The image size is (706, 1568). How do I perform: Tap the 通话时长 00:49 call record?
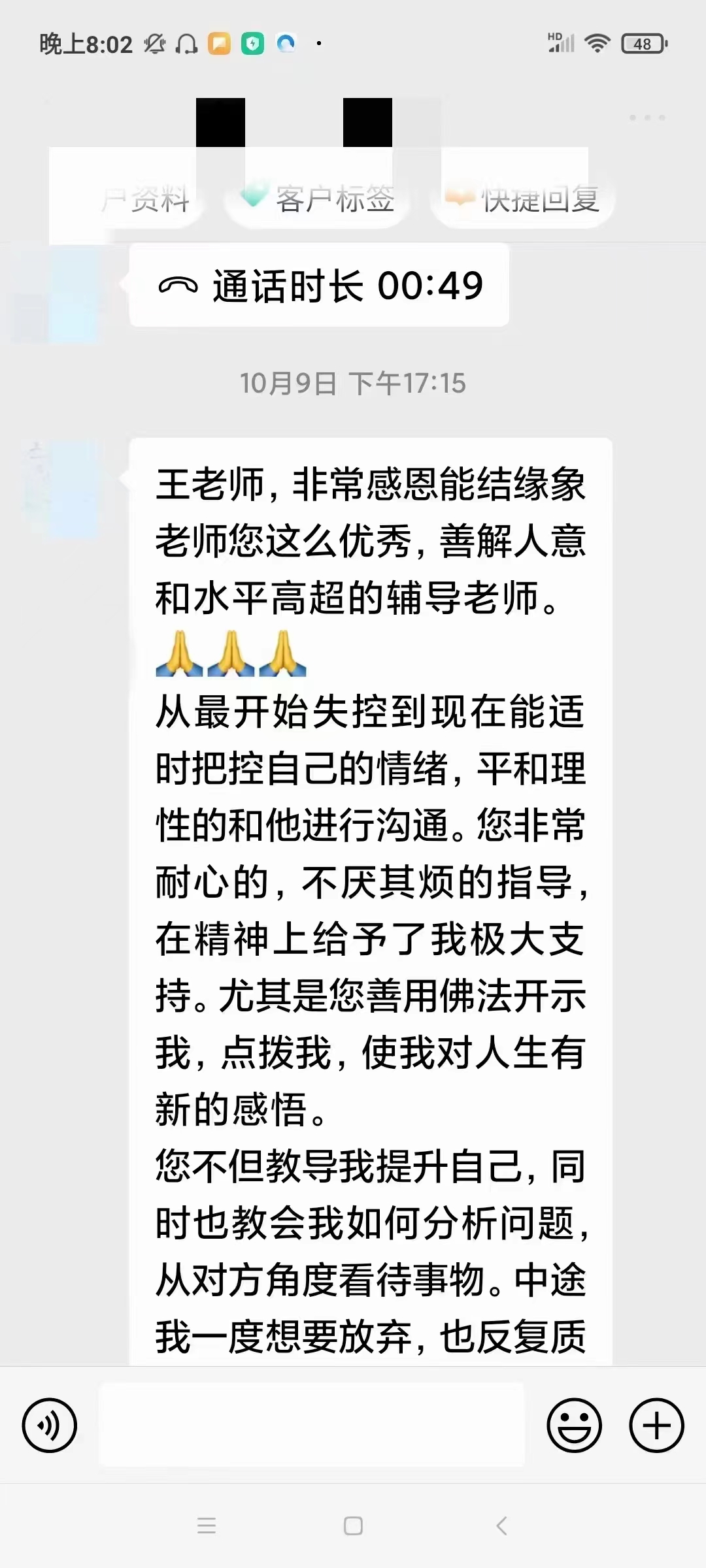pyautogui.click(x=319, y=286)
